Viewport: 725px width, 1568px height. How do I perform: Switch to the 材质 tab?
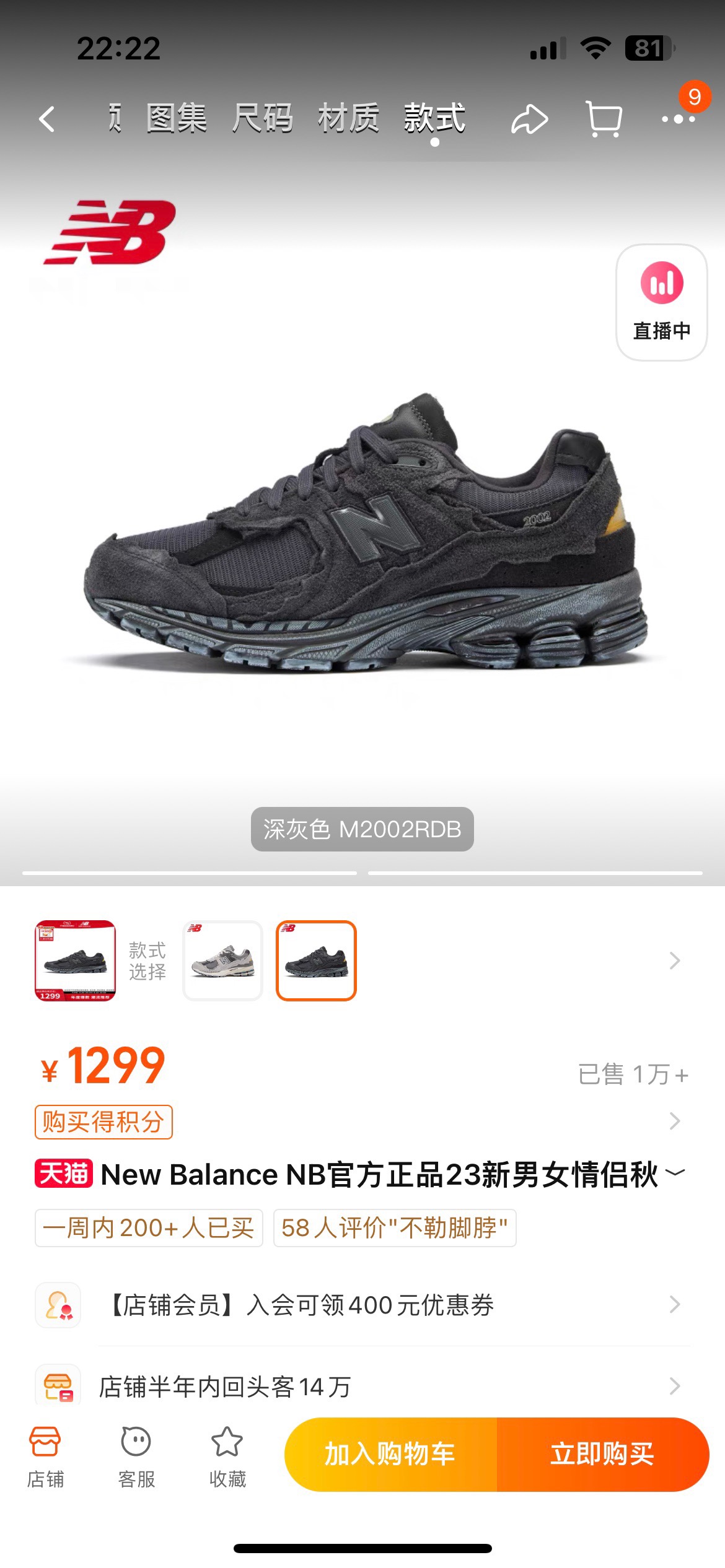pos(348,118)
